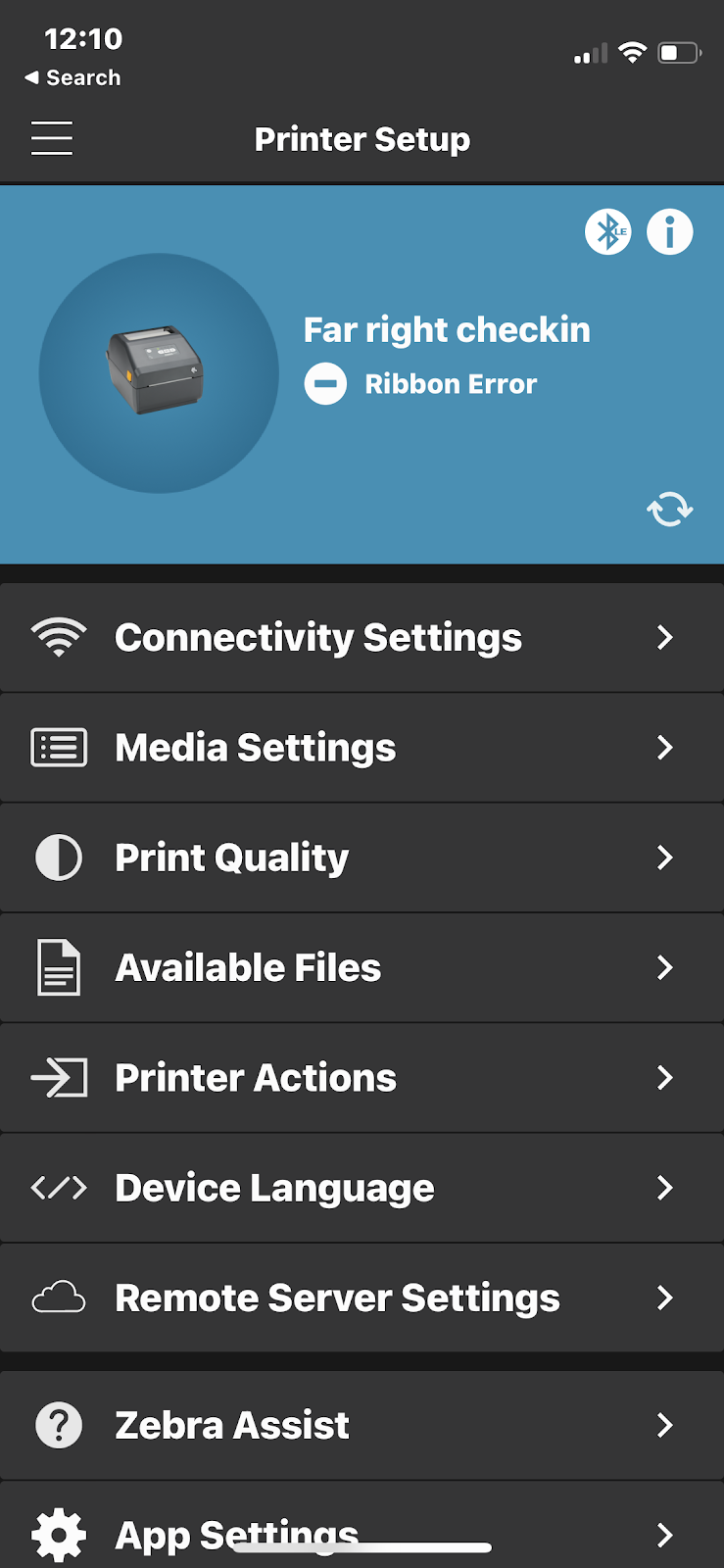Open the printer info icon

tap(670, 232)
